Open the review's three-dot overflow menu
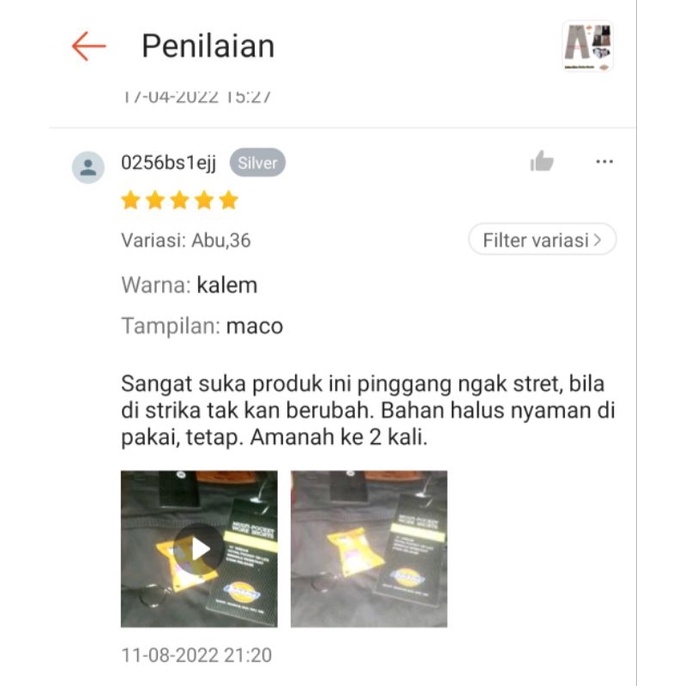Viewport: 686px width, 686px height. (604, 162)
